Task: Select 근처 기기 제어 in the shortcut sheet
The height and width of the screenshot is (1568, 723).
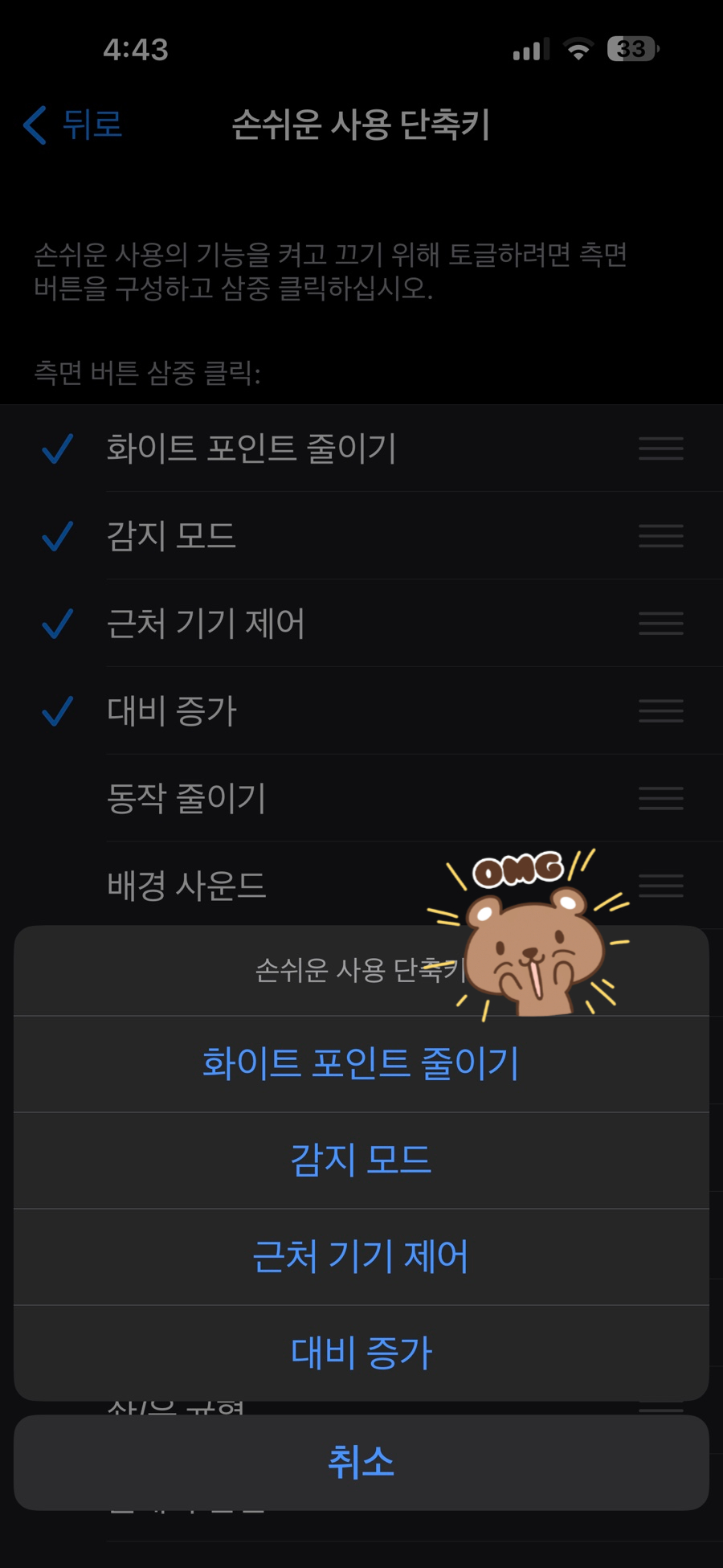Action: pos(361,1257)
